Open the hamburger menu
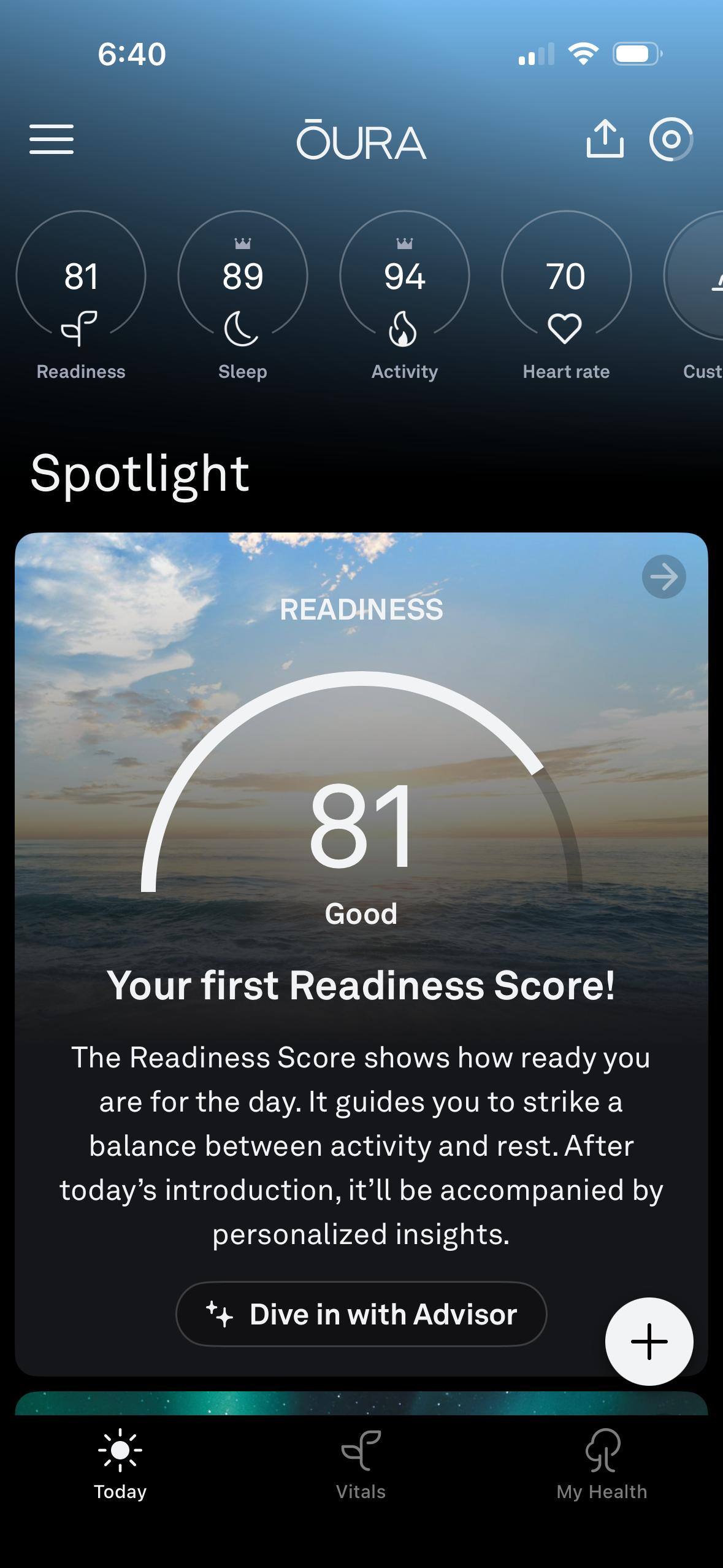 (52, 139)
